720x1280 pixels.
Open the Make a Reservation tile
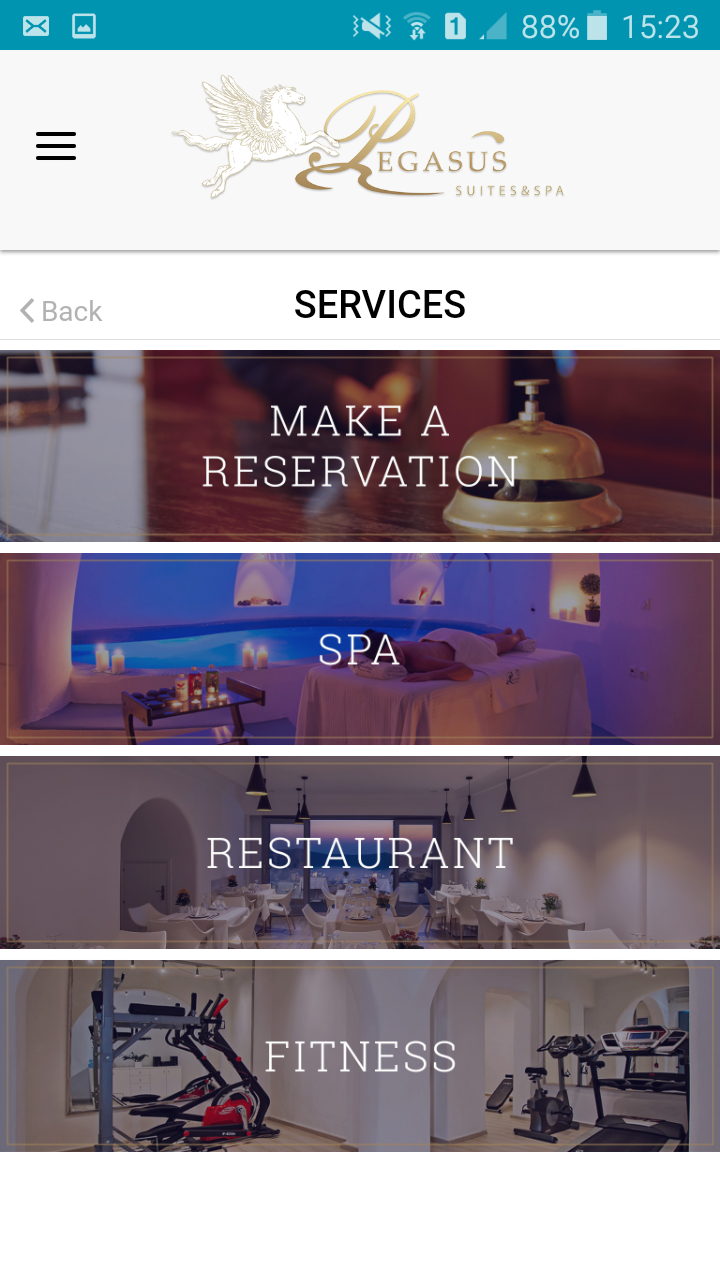coord(360,446)
